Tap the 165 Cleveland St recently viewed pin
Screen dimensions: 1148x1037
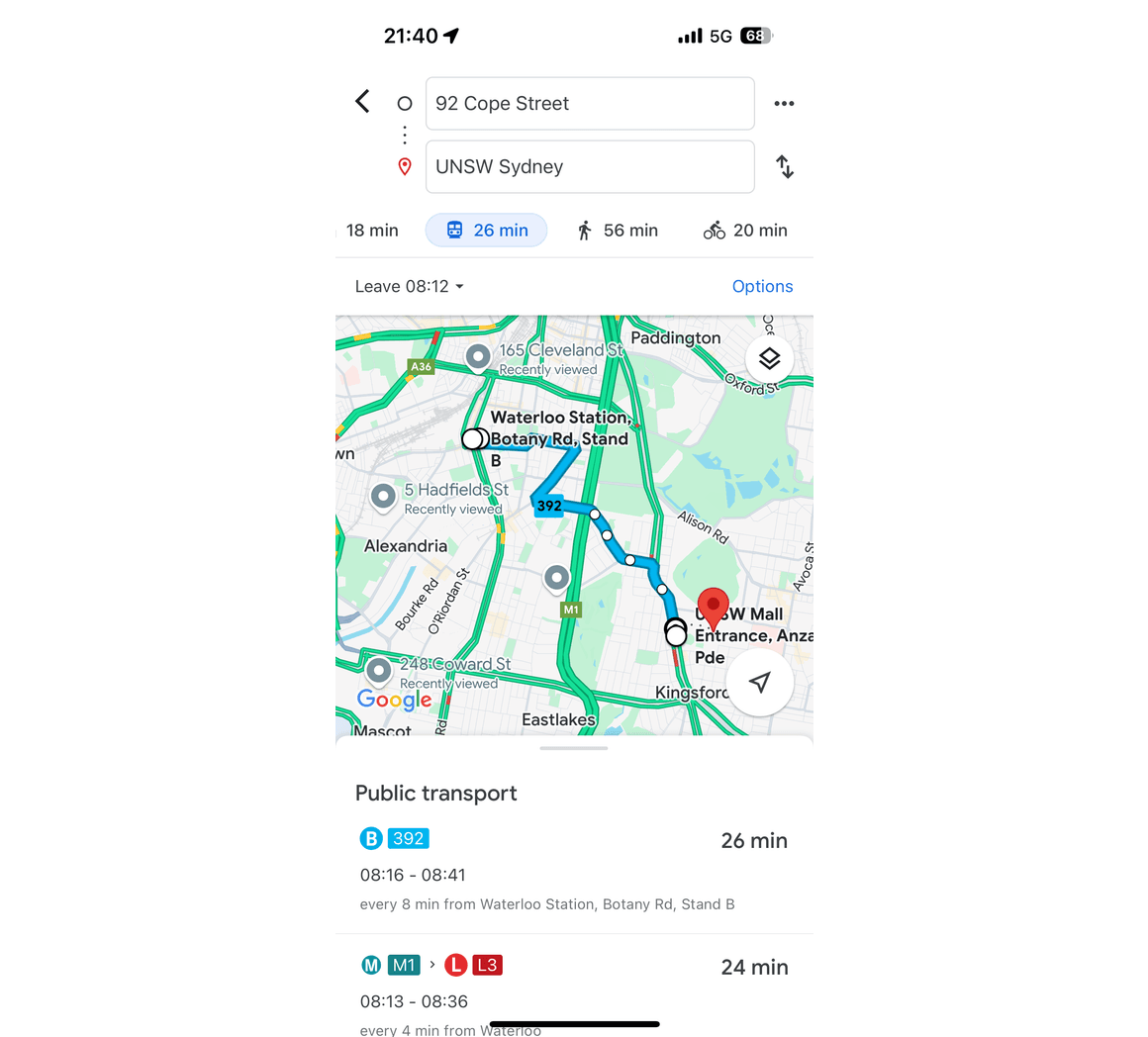coord(478,356)
